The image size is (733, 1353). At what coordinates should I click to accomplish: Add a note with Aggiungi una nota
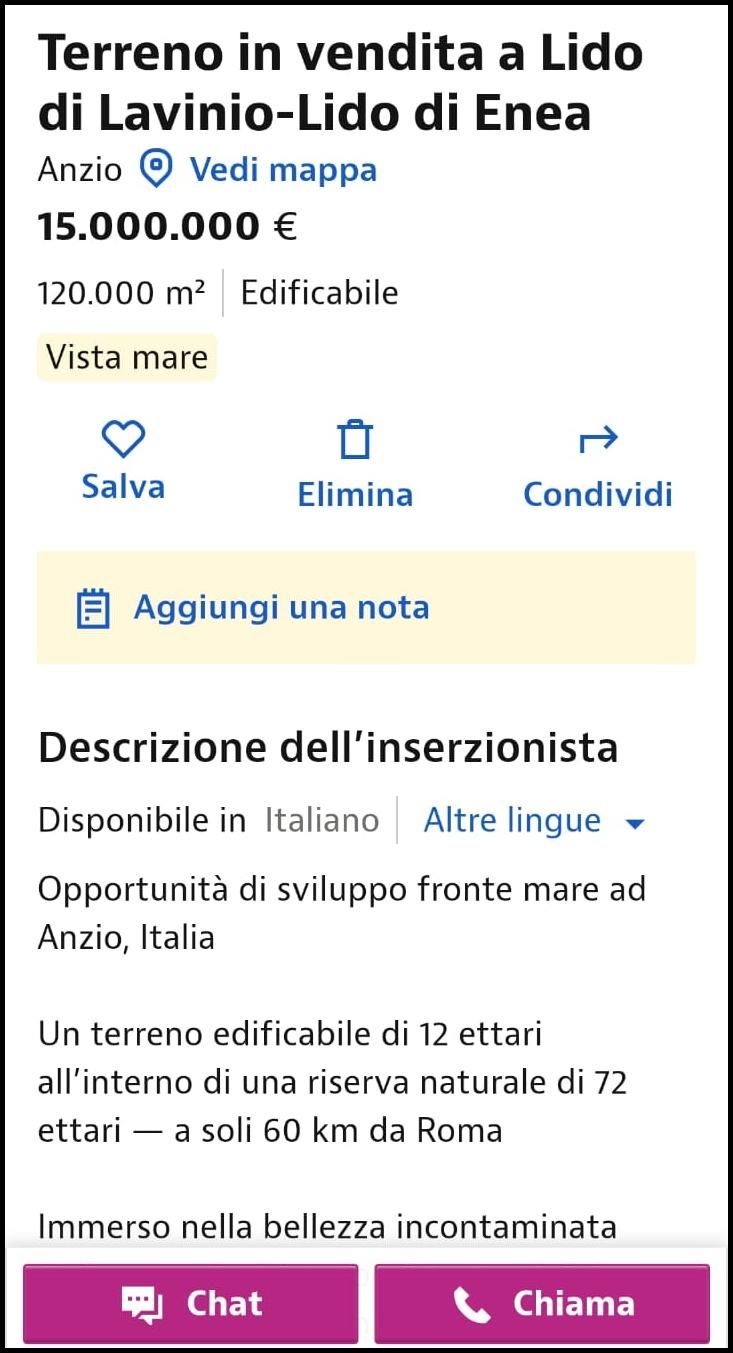click(280, 607)
